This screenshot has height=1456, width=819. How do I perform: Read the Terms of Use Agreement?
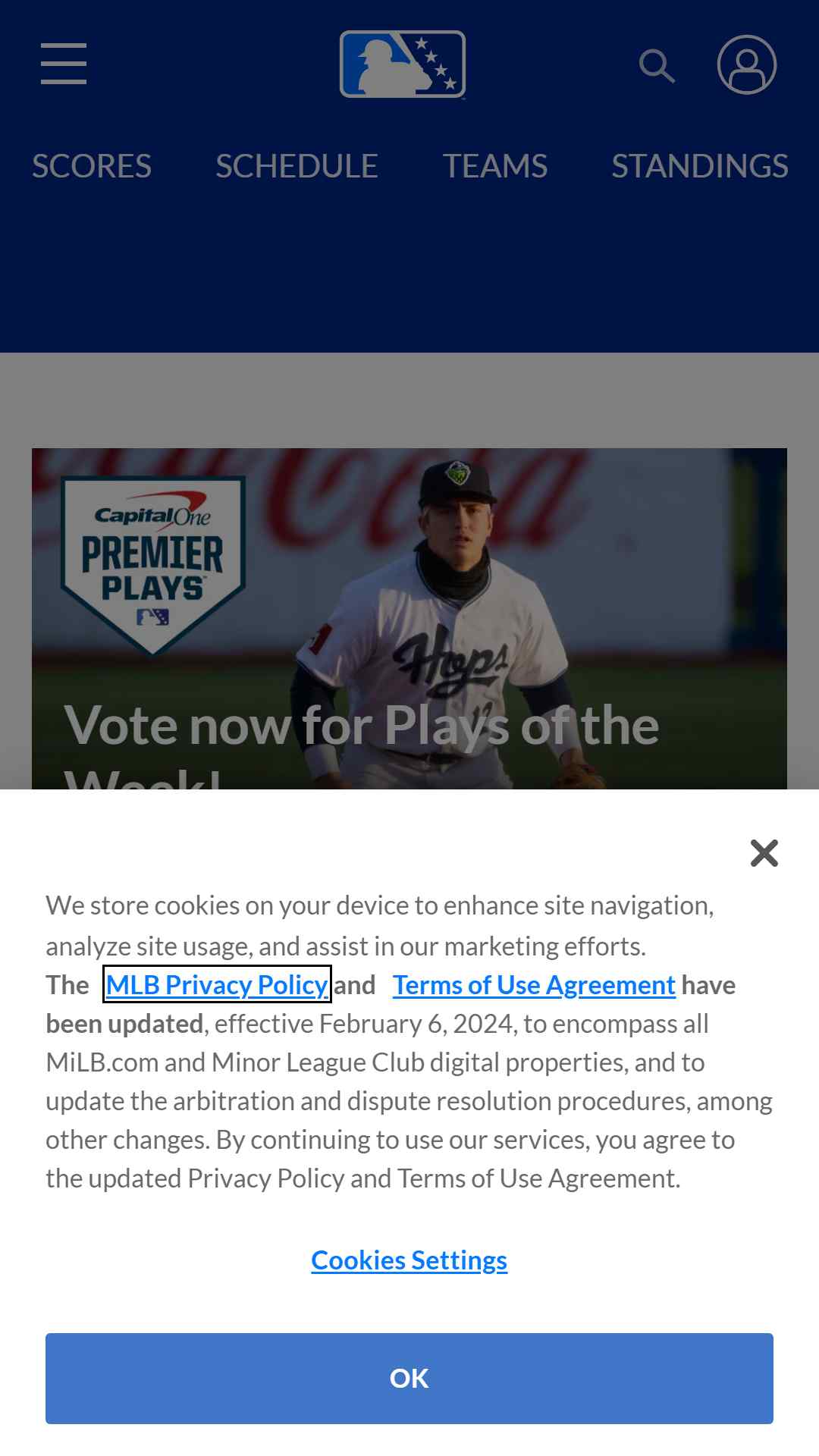tap(534, 984)
